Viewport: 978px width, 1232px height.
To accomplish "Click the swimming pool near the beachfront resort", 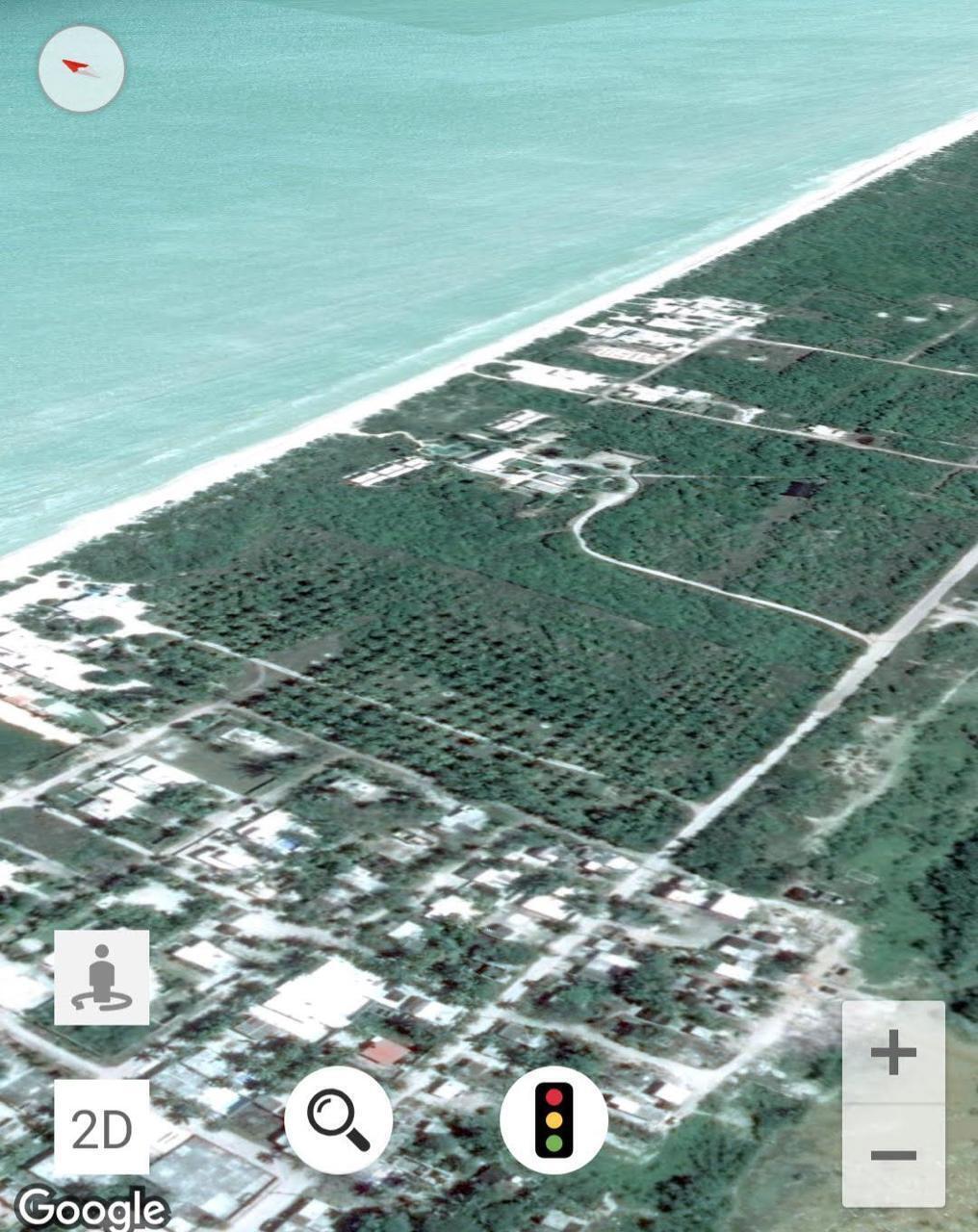I will click(442, 449).
